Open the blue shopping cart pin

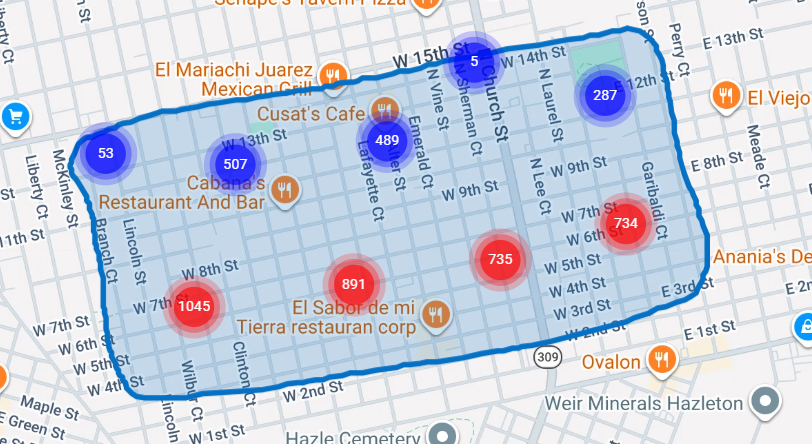pos(16,118)
